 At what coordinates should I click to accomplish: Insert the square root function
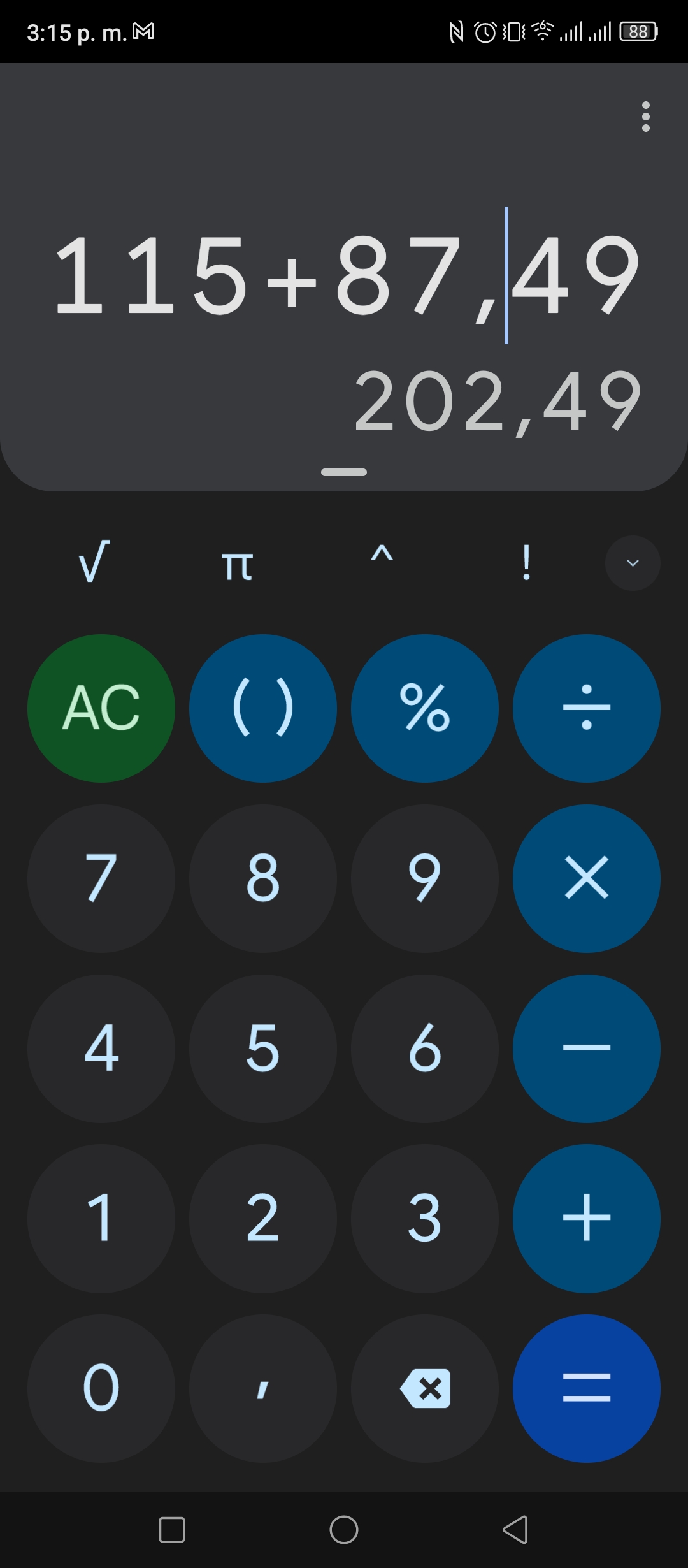pyautogui.click(x=94, y=562)
